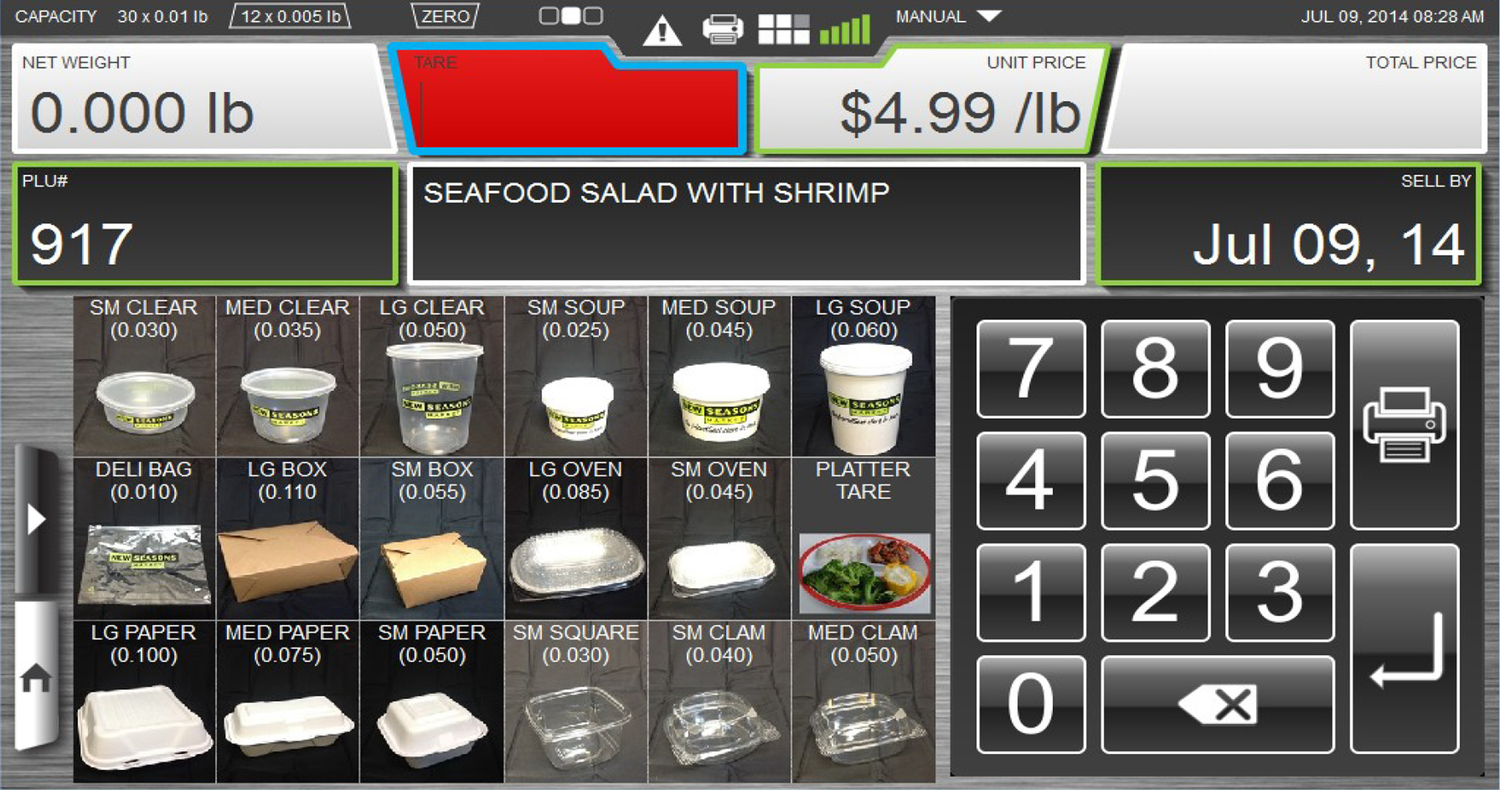
Task: Choose the MED PAPER (0.075) container
Action: pyautogui.click(x=287, y=703)
